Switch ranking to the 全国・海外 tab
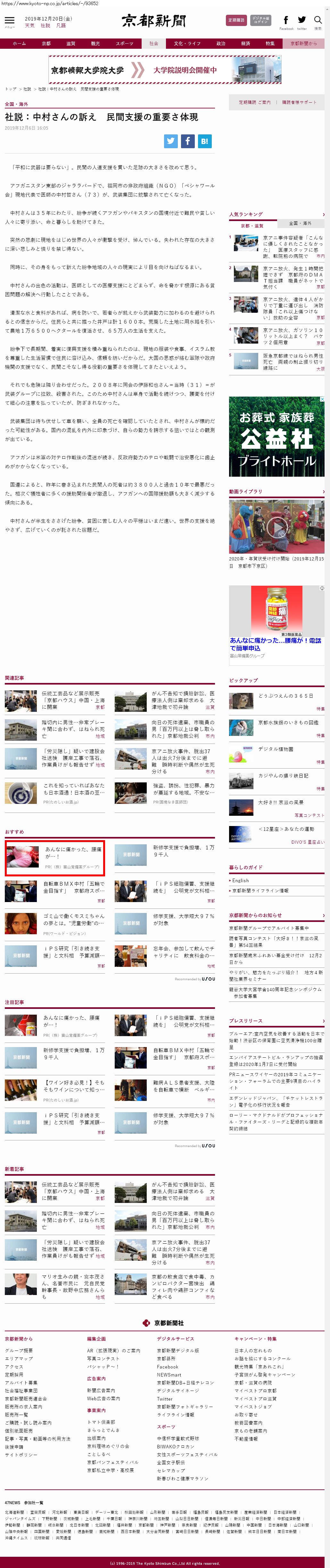 click(300, 223)
